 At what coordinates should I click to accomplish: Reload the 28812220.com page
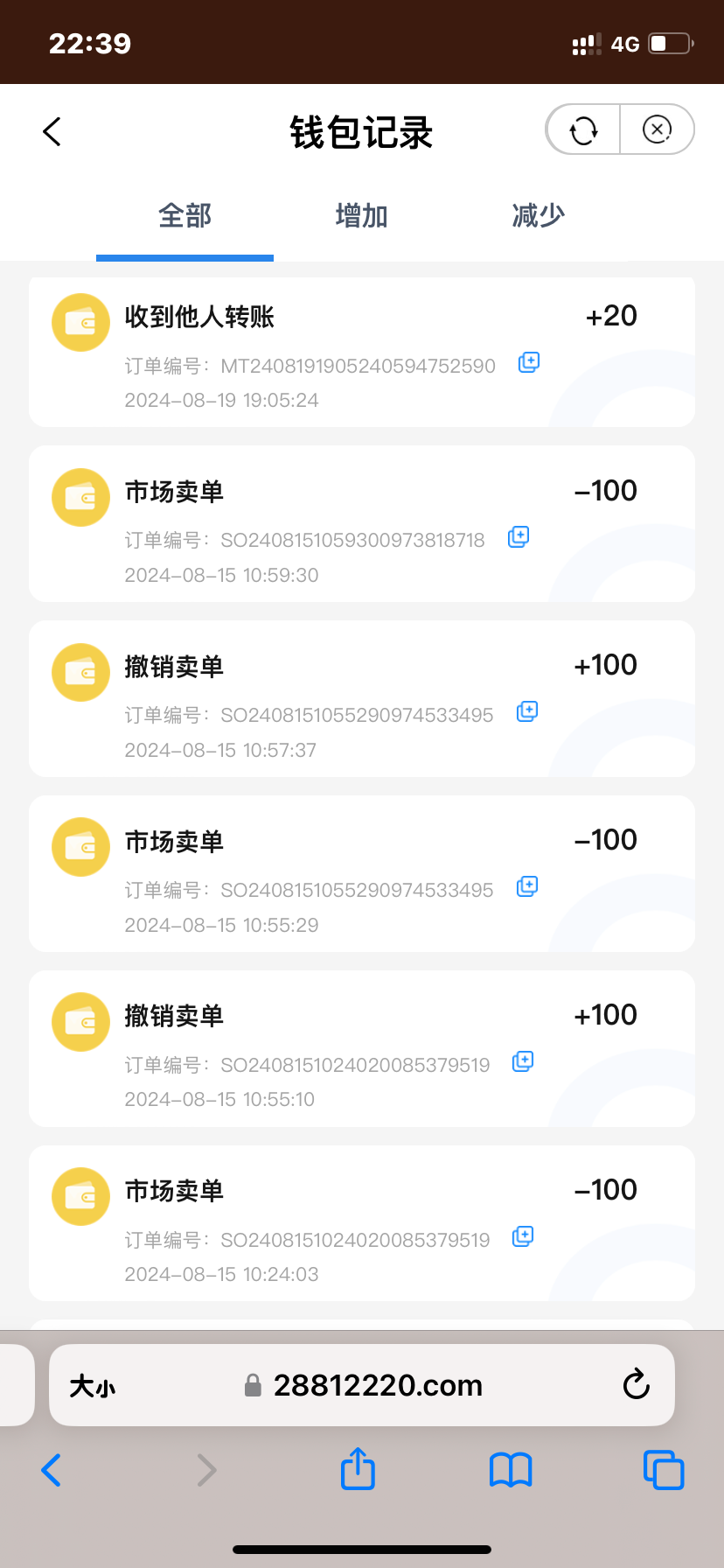point(636,1385)
